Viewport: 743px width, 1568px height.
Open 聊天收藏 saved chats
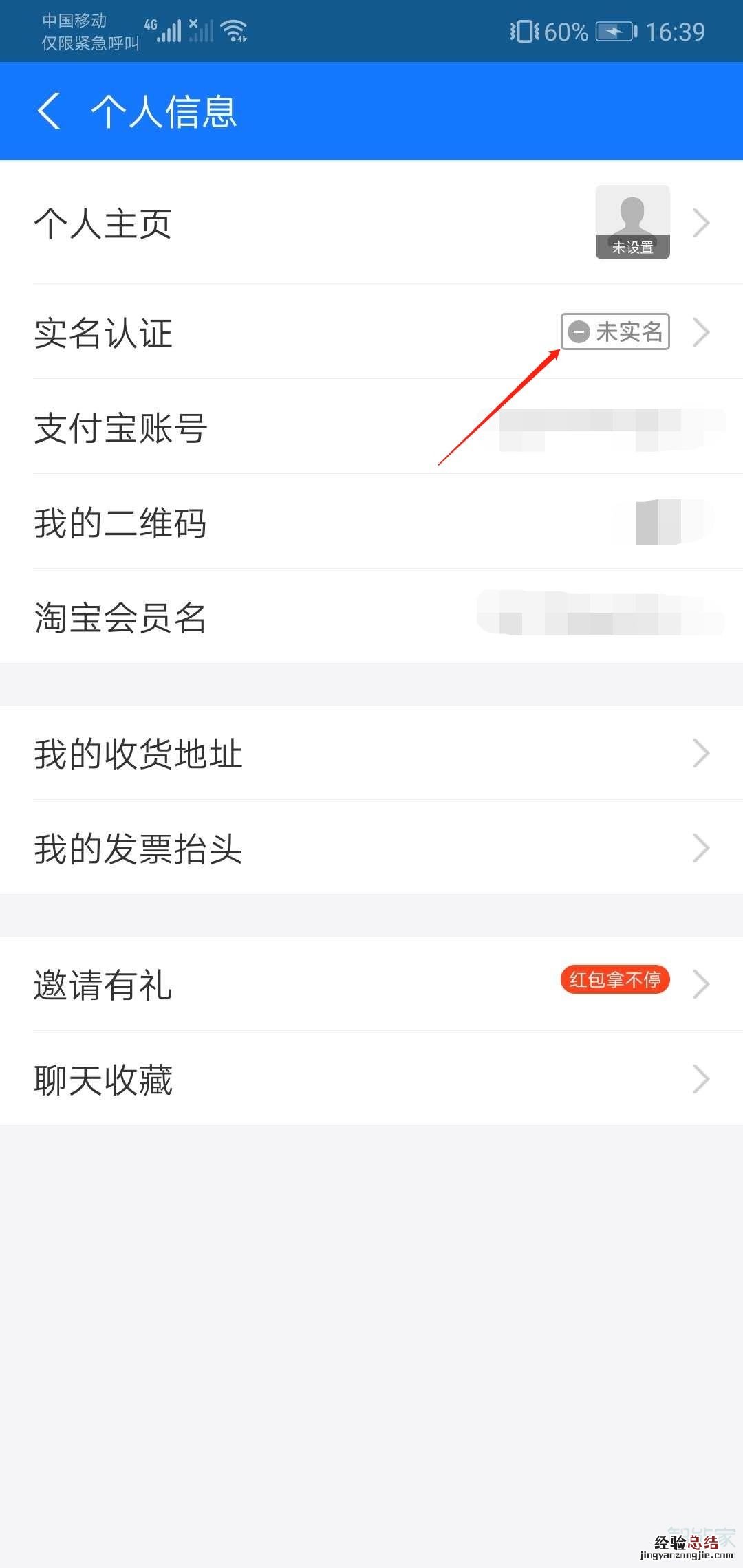coord(371,1079)
